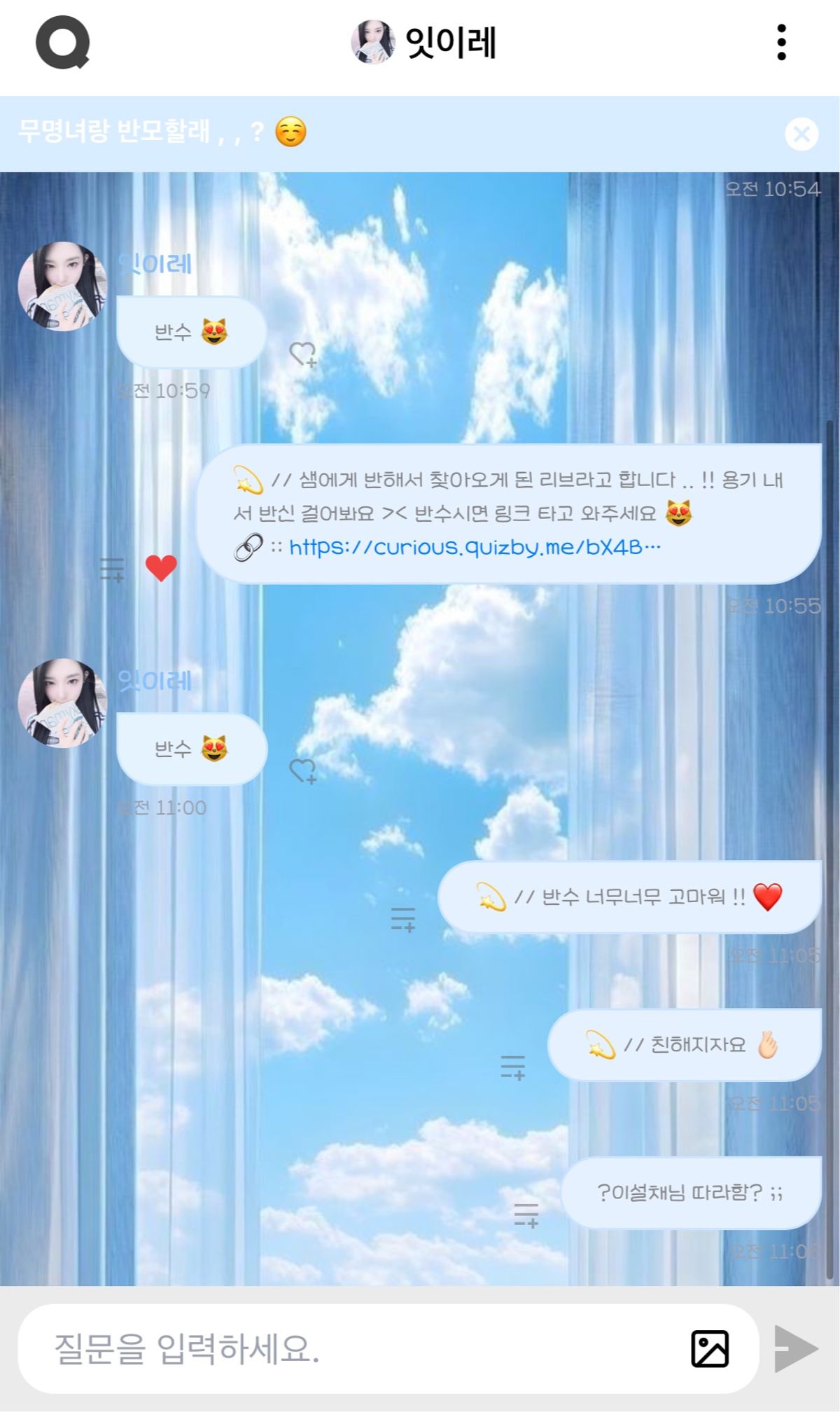The height and width of the screenshot is (1412, 840).
Task: Like the 반수 reply at 오전 11:00
Action: click(x=303, y=771)
